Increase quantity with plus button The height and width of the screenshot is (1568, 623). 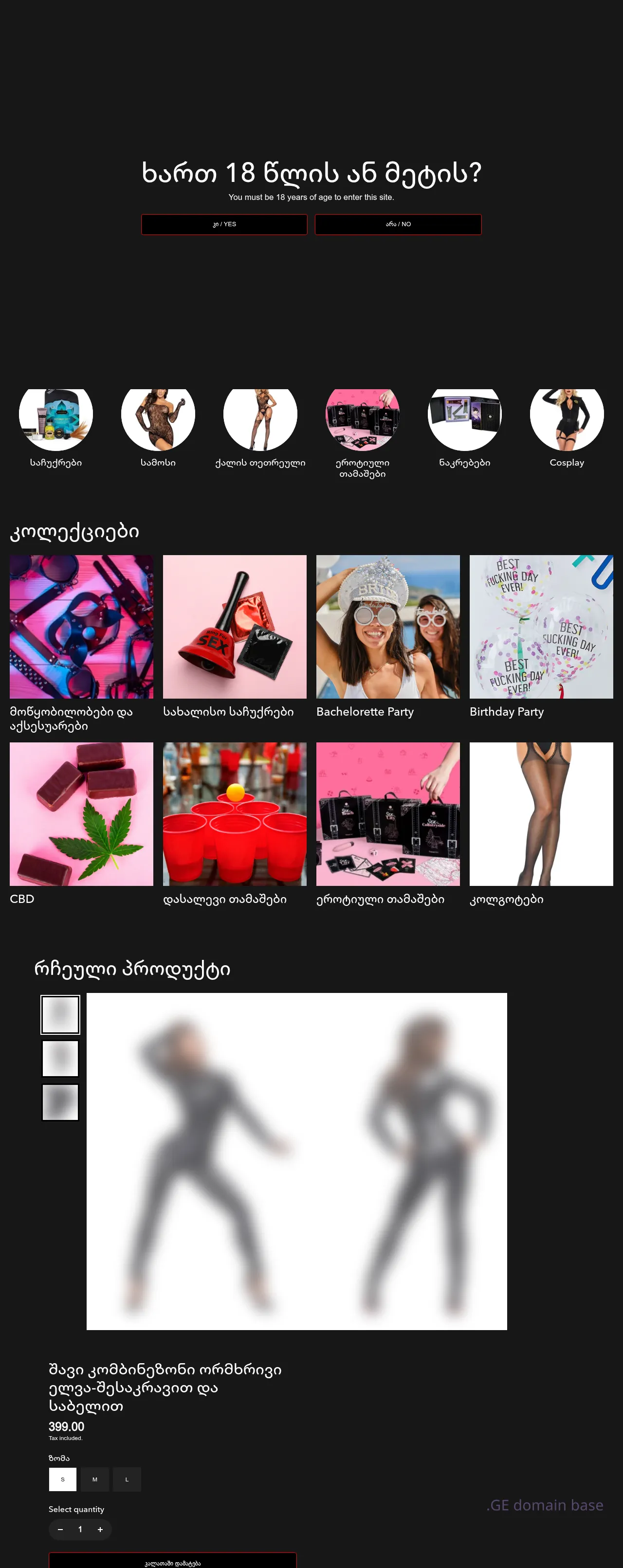click(x=100, y=1529)
